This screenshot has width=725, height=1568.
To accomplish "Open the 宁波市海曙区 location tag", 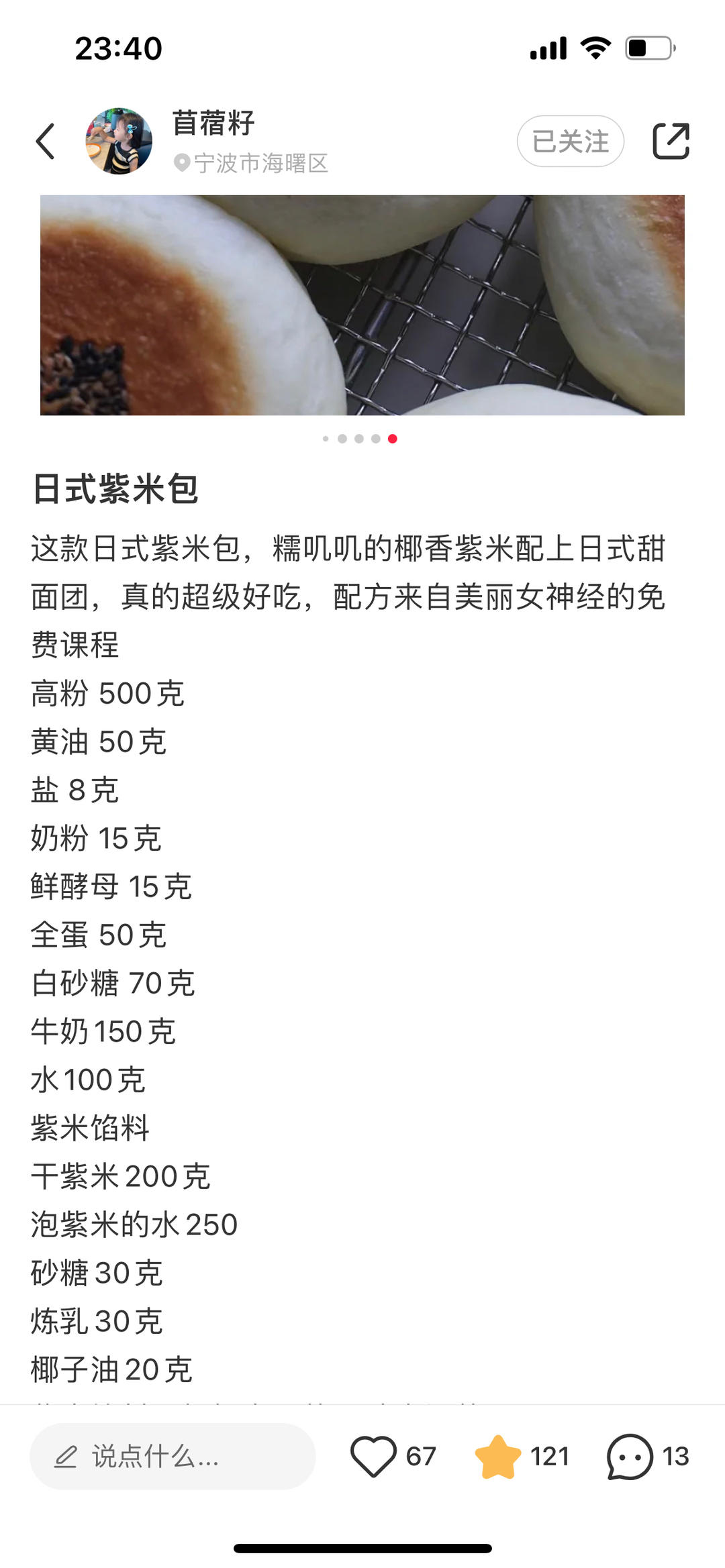I will [x=252, y=163].
